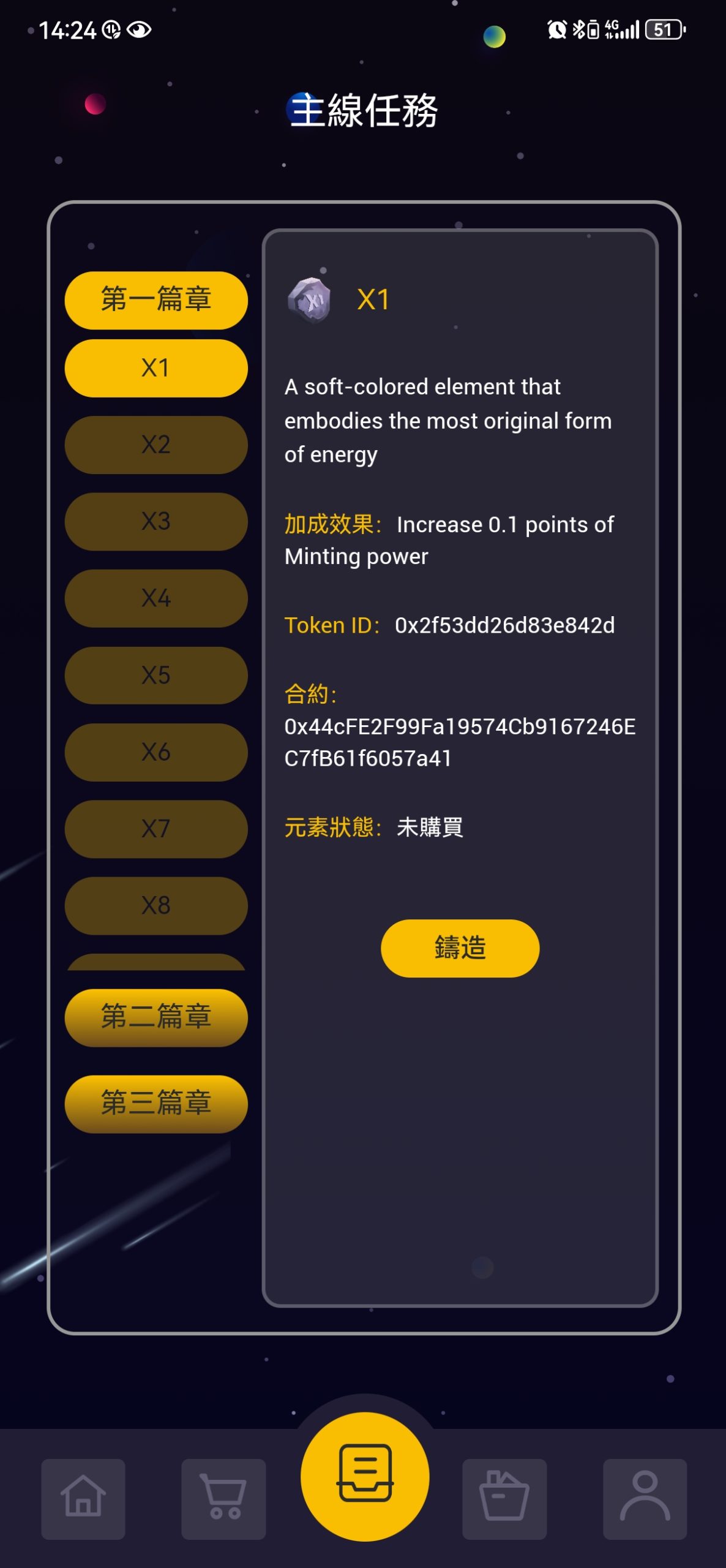Select element X6 from the sidebar
The width and height of the screenshot is (726, 1568).
155,752
